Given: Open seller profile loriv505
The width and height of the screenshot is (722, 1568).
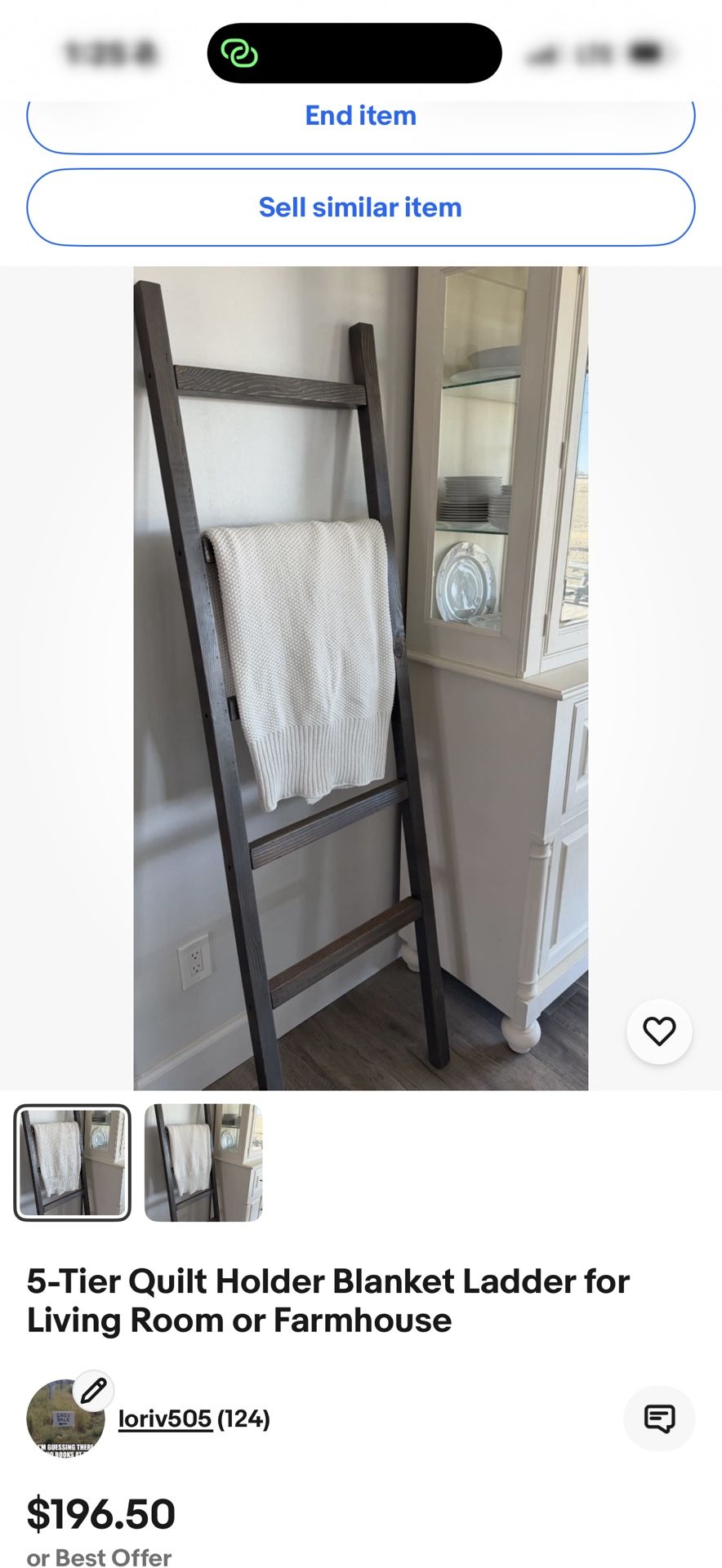Looking at the screenshot, I should (164, 1419).
